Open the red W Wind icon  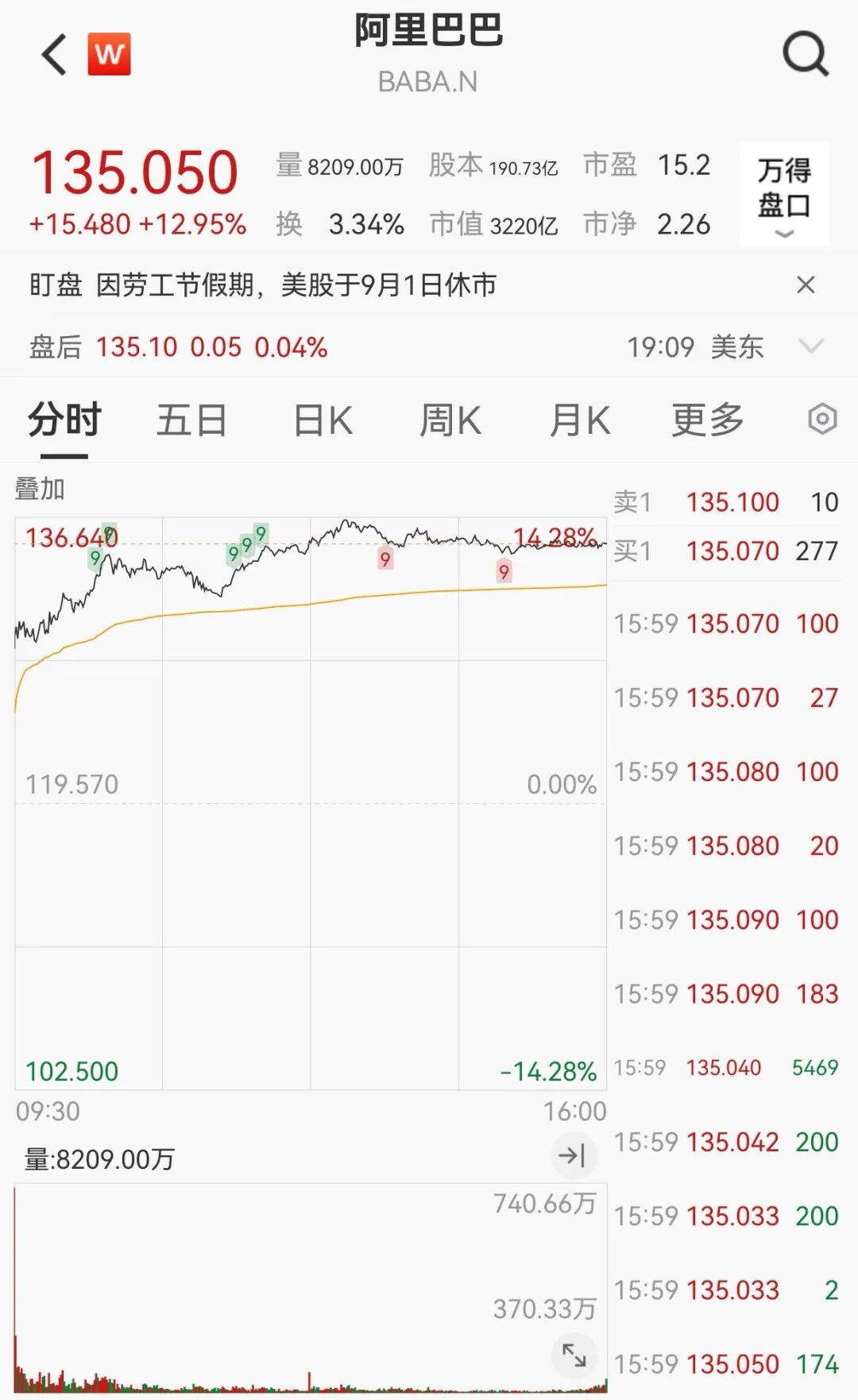[110, 54]
